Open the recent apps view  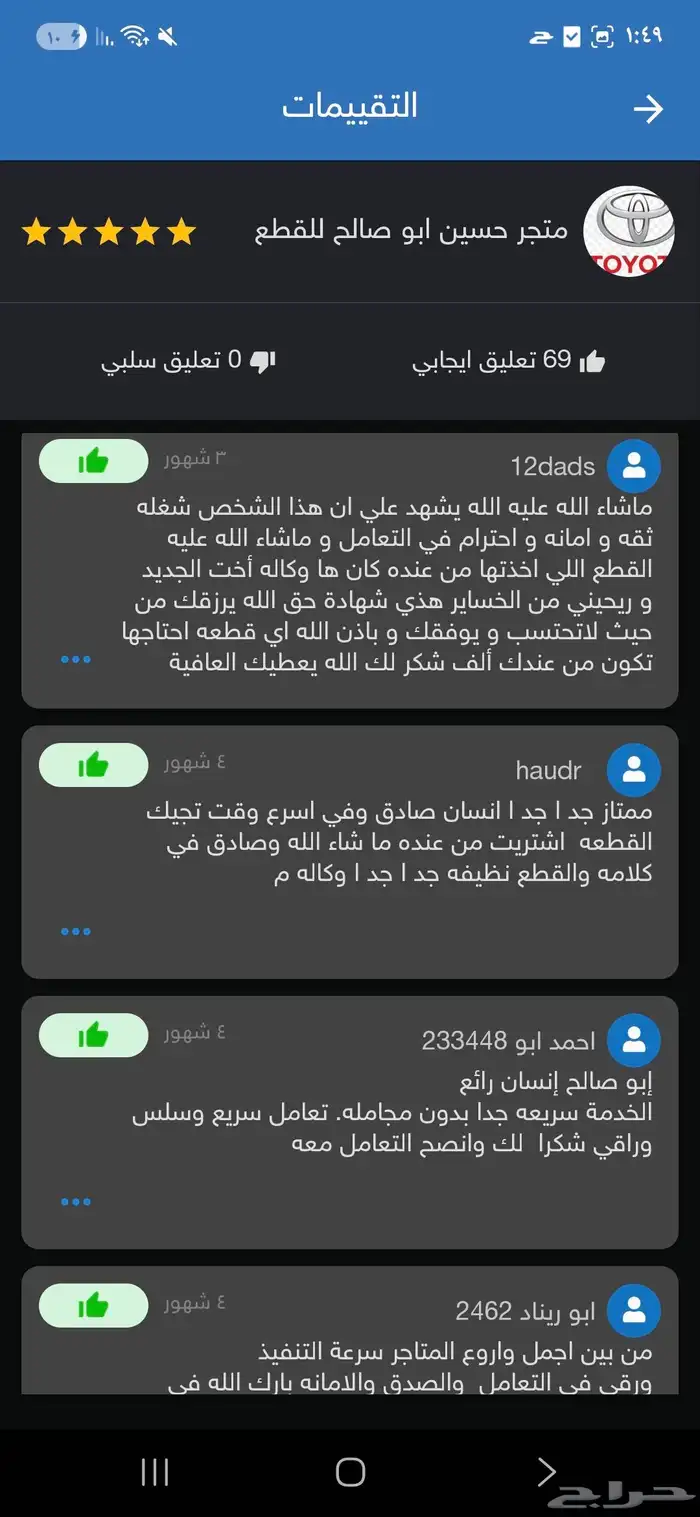point(155,1472)
